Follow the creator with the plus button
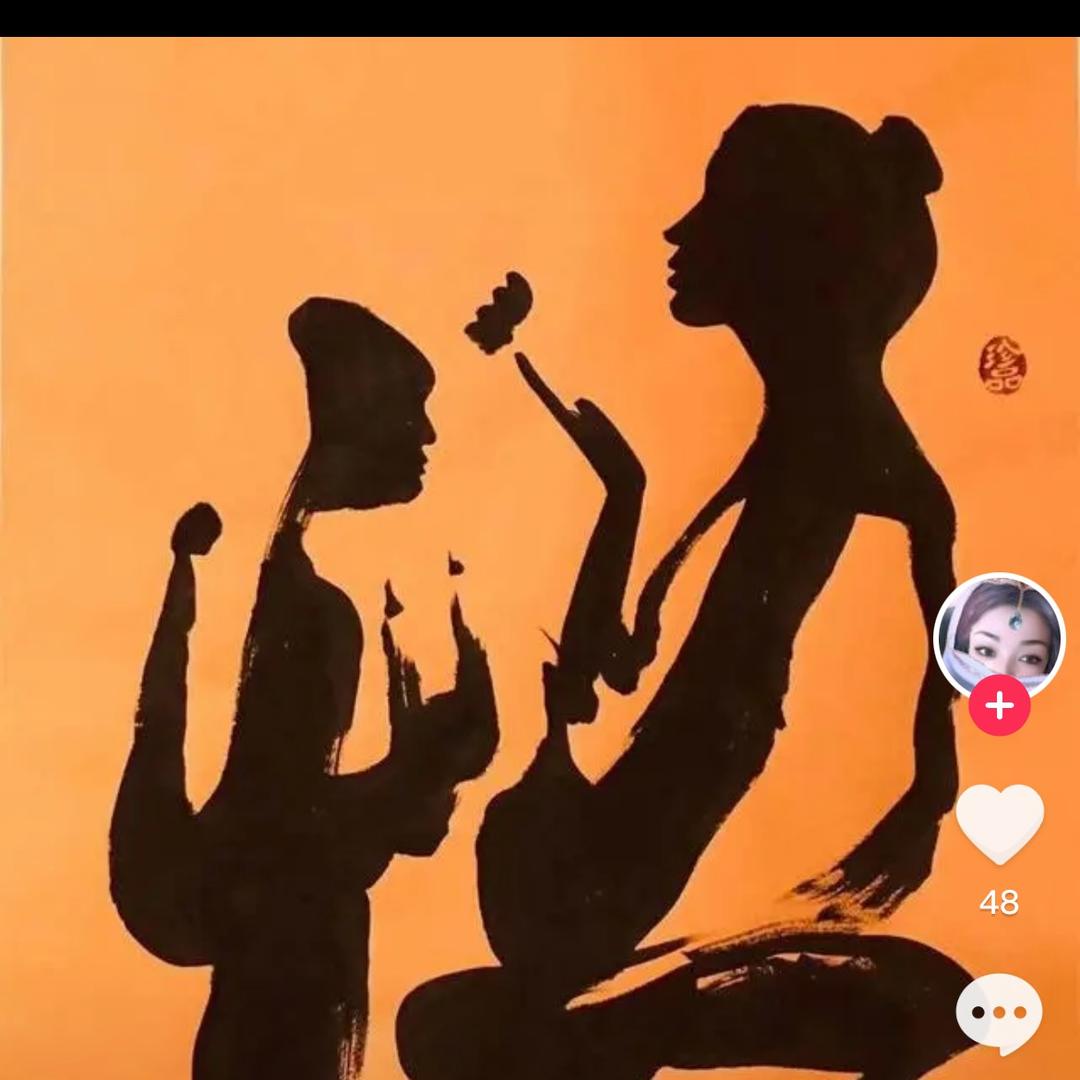This screenshot has width=1080, height=1080. click(999, 706)
